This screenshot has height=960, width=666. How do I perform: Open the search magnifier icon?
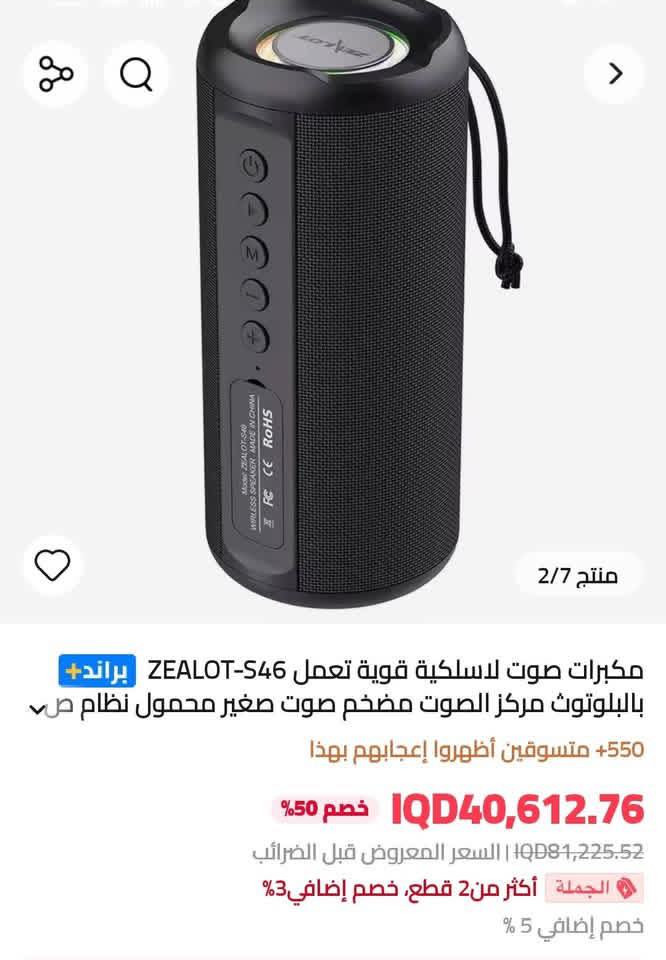click(136, 73)
